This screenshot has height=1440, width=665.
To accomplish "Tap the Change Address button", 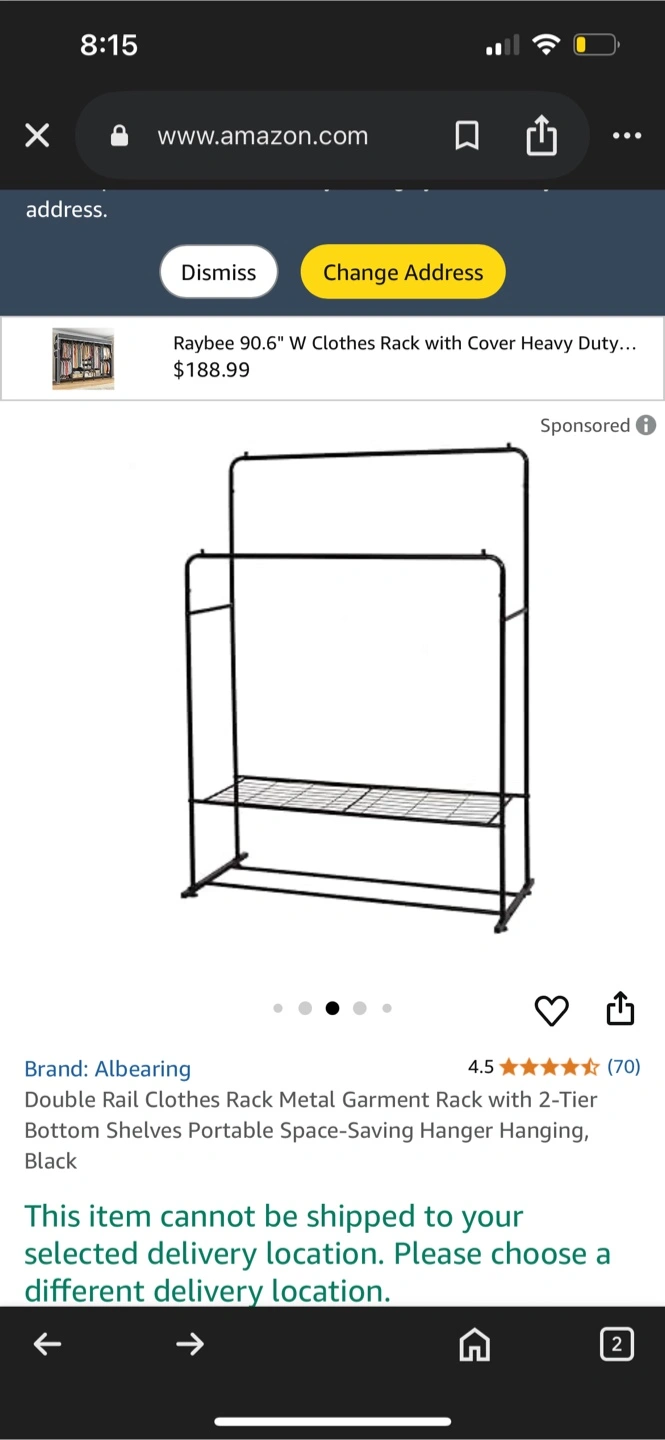I will 403,272.
